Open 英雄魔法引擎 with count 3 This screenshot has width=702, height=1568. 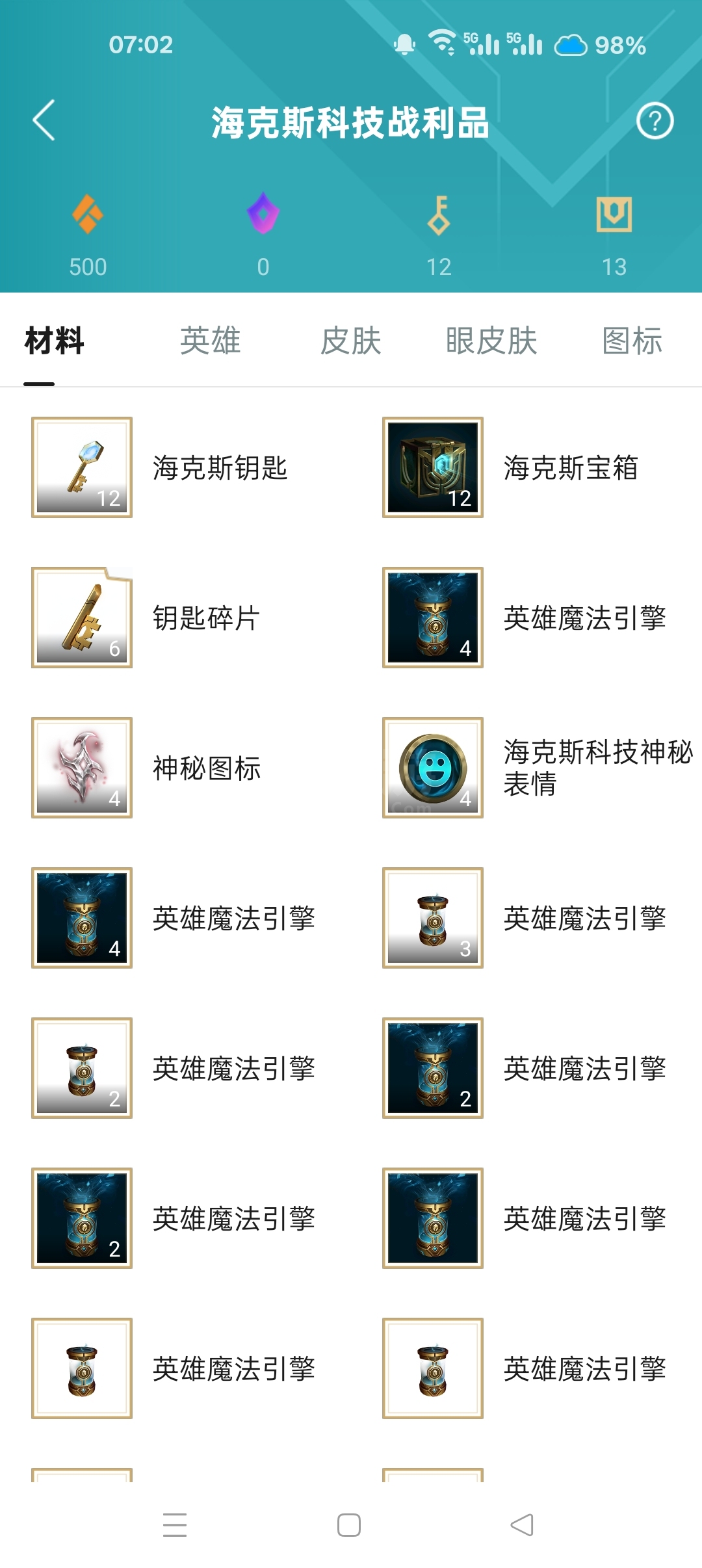[x=433, y=918]
